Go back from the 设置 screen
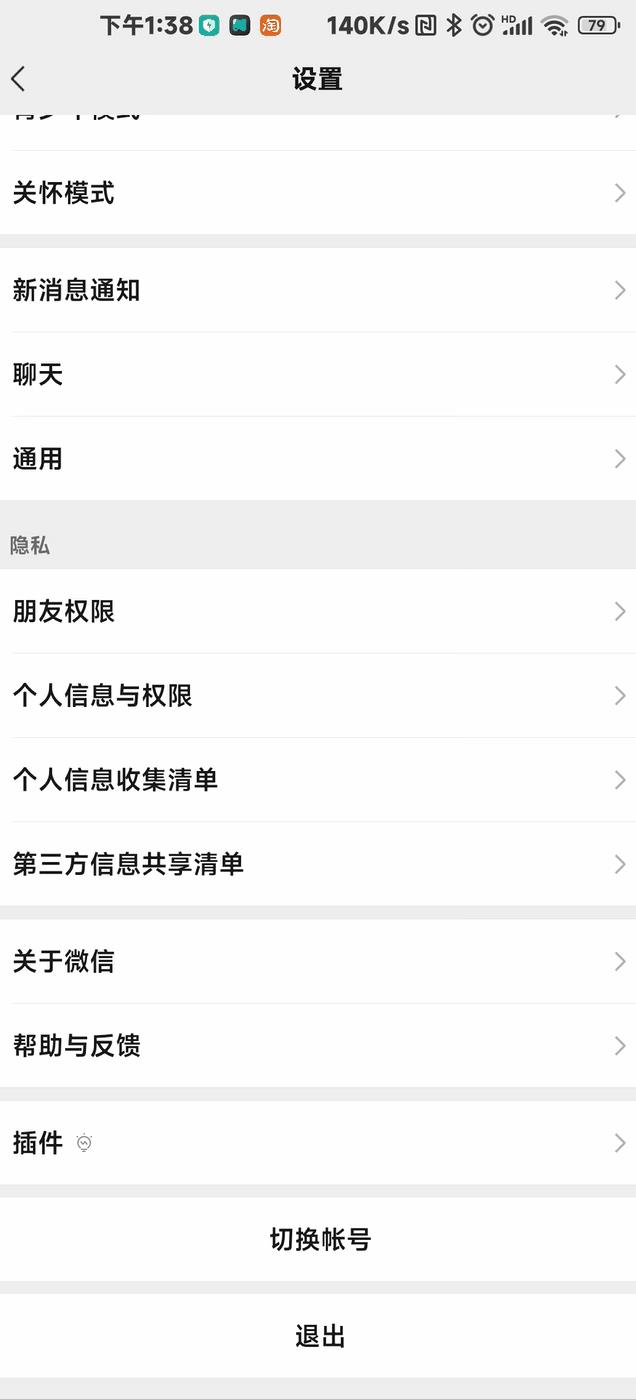 point(19,79)
